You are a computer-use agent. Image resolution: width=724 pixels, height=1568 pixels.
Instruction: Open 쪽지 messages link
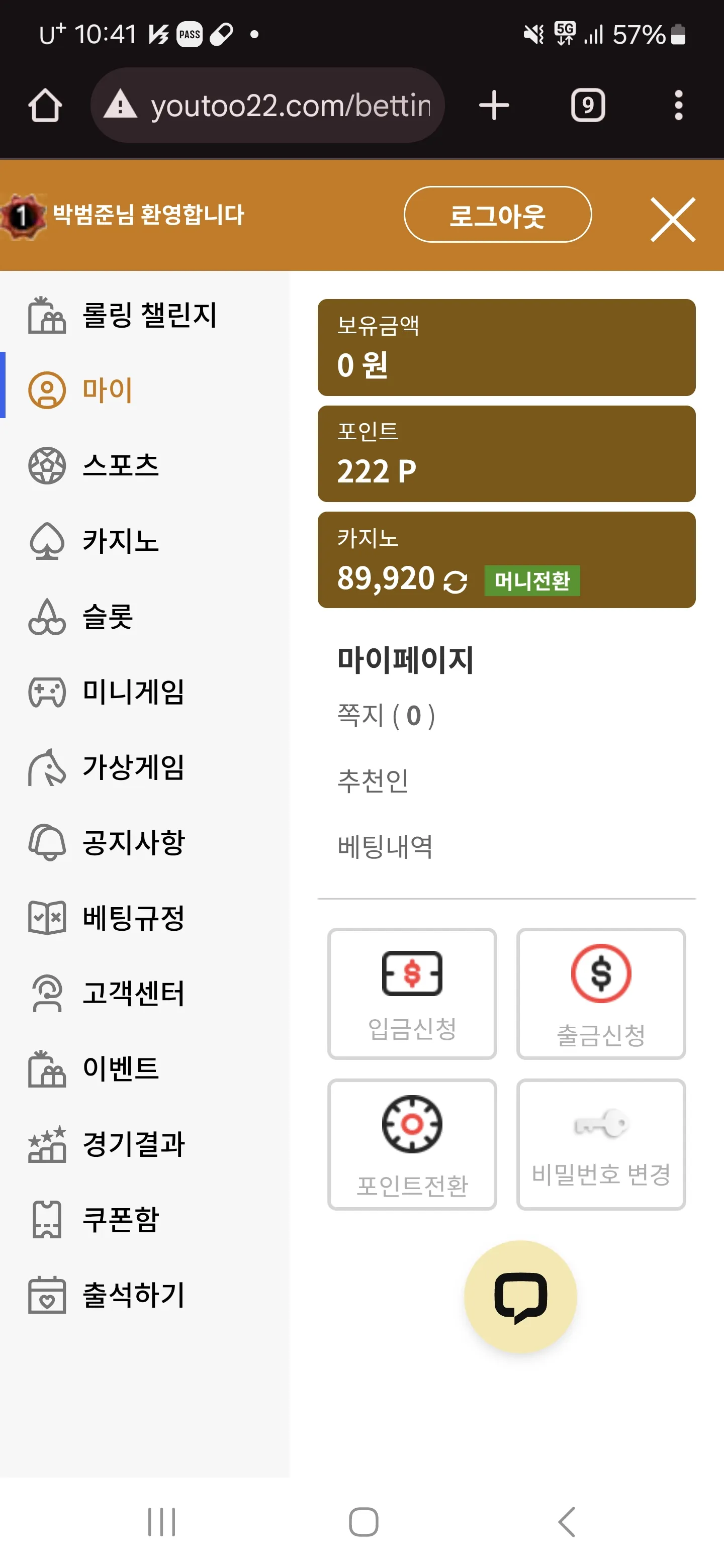point(386,715)
